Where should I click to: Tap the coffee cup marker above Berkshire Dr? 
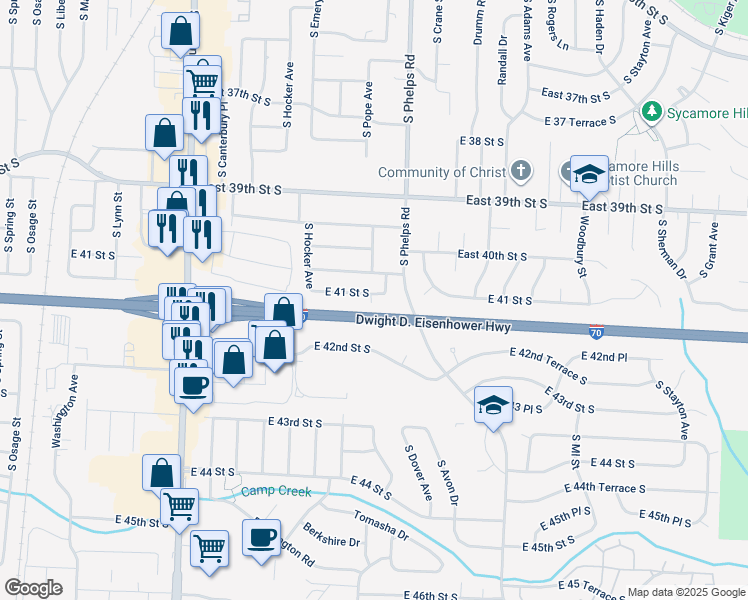tap(262, 538)
